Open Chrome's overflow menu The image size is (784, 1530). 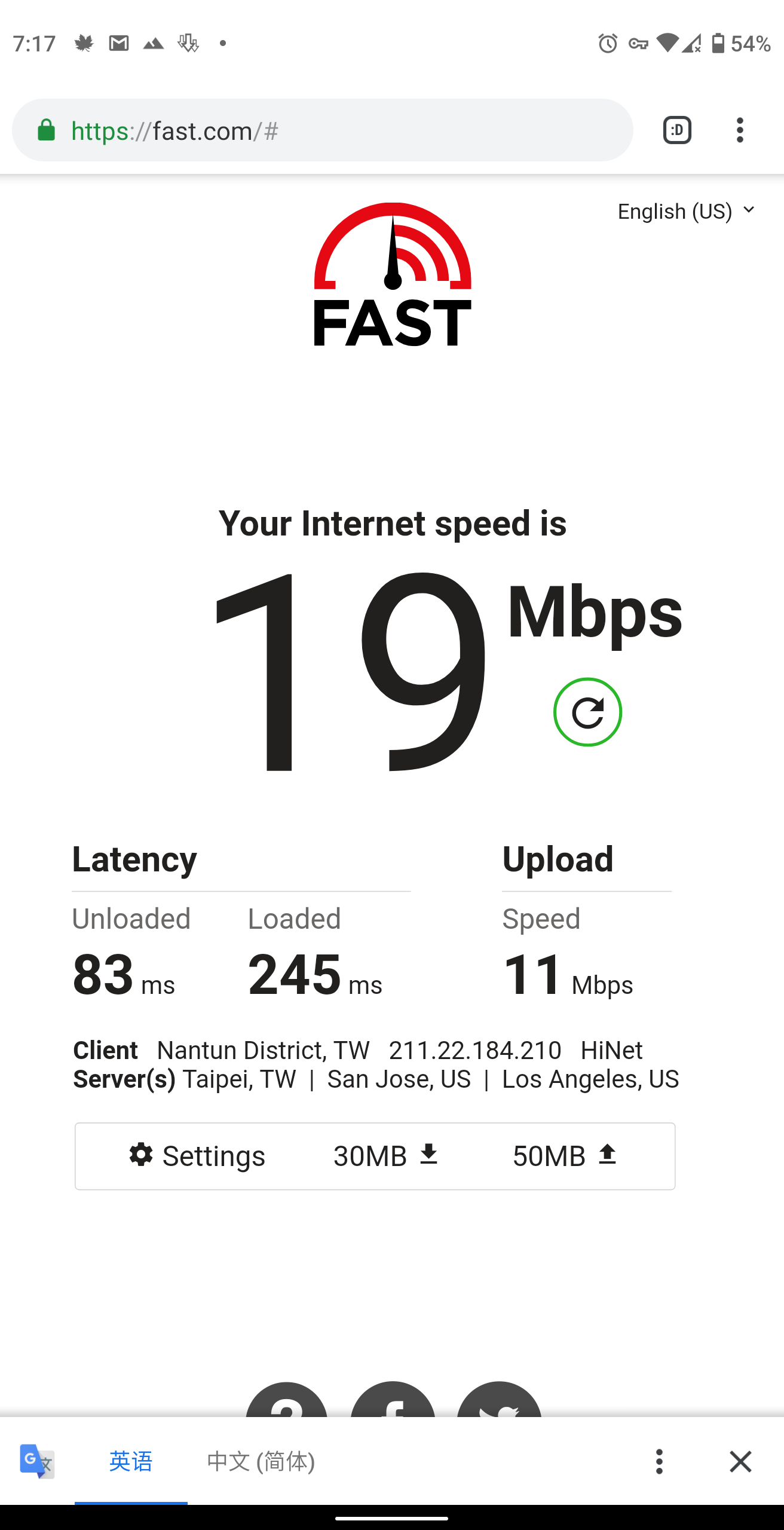click(740, 130)
